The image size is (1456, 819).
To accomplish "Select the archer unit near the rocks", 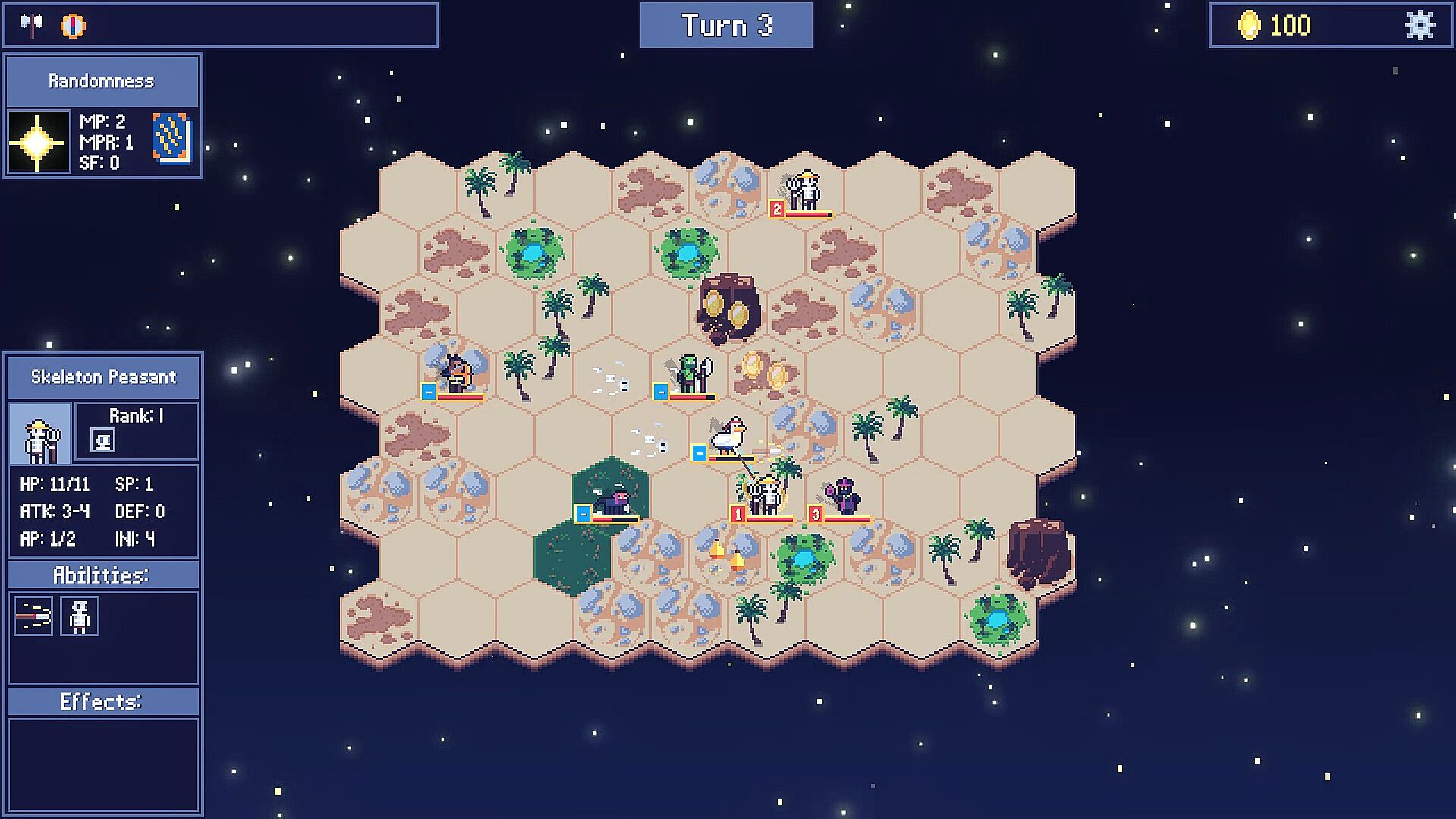I will point(458,373).
